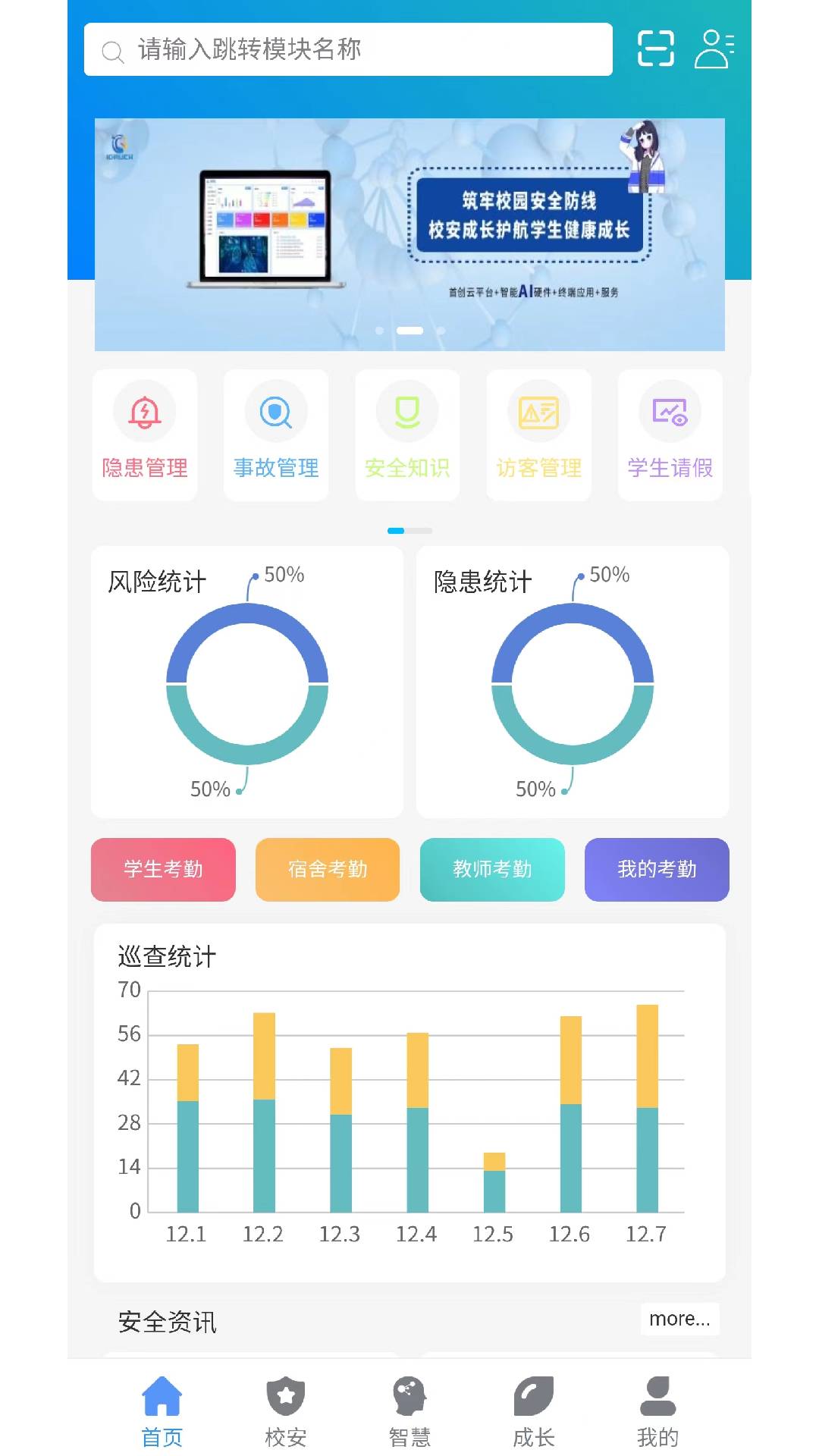
Task: View more 安全资讯 via more...
Action: (679, 1319)
